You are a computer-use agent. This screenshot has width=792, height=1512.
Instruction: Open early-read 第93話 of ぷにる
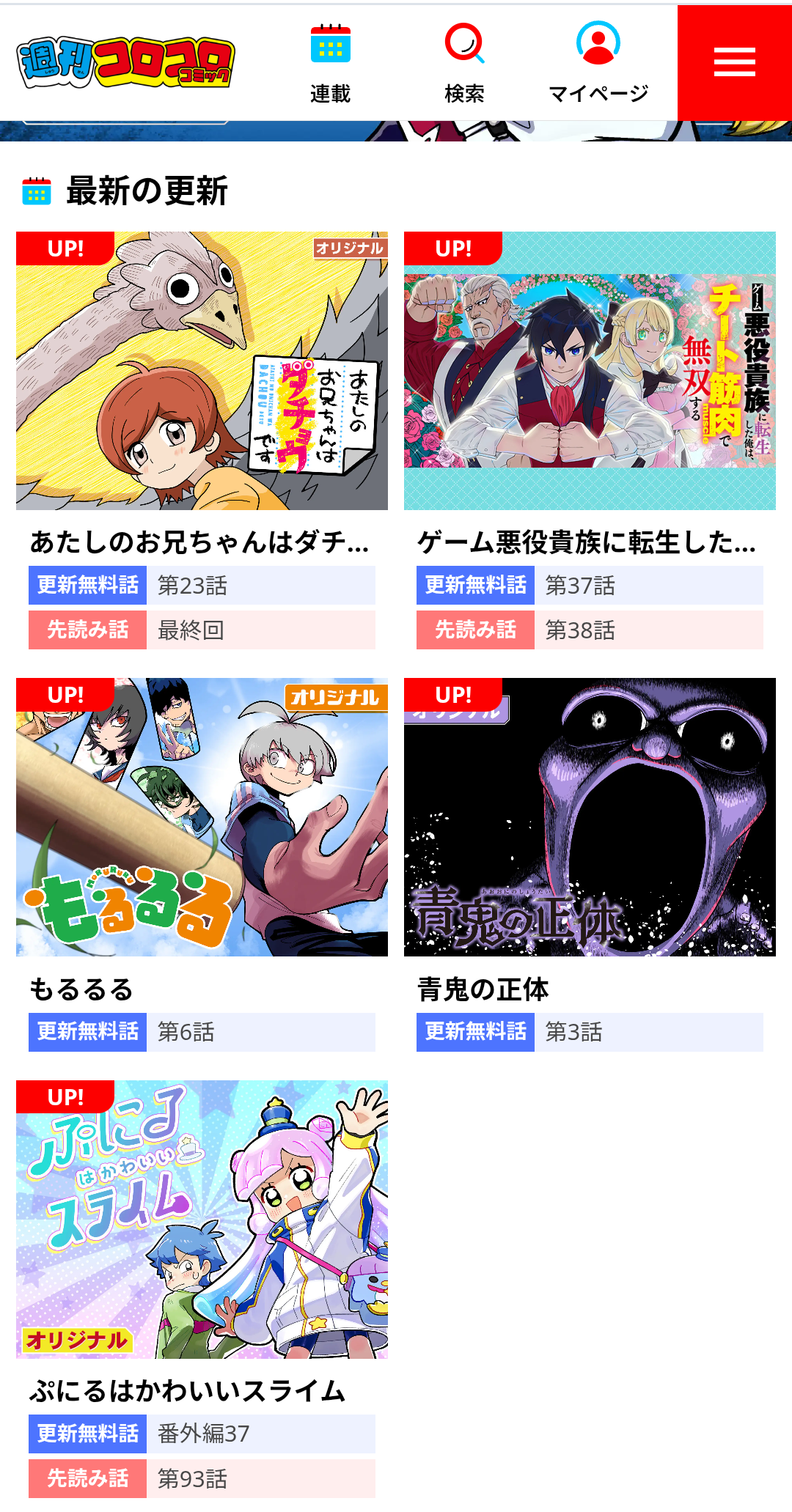[x=202, y=1479]
